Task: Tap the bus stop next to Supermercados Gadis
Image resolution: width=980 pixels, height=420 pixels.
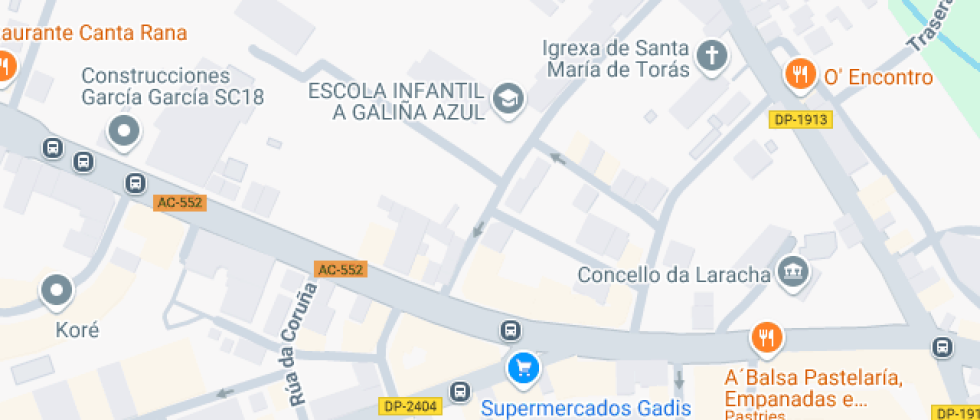Action: tap(511, 330)
